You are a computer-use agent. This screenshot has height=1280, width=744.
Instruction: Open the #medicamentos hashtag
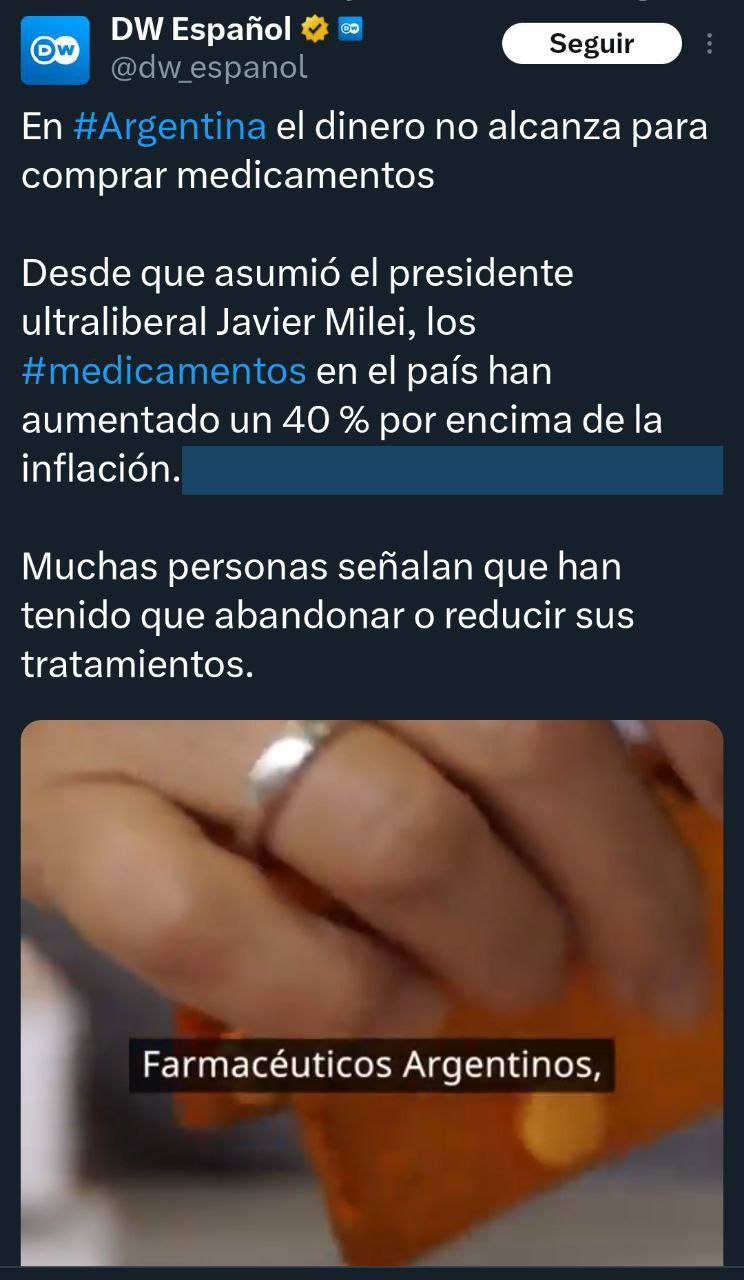pos(163,371)
